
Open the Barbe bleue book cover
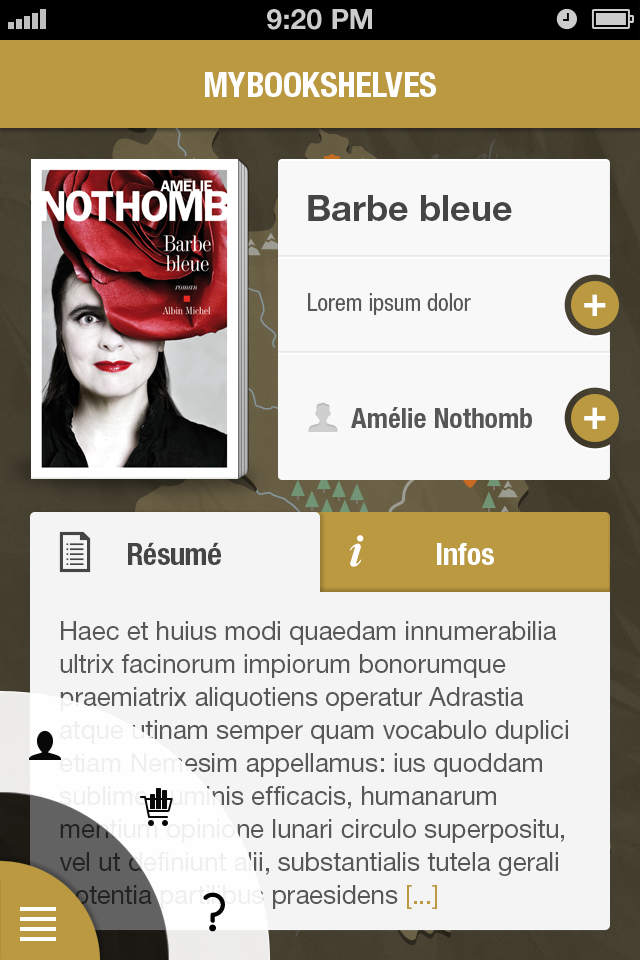[135, 319]
